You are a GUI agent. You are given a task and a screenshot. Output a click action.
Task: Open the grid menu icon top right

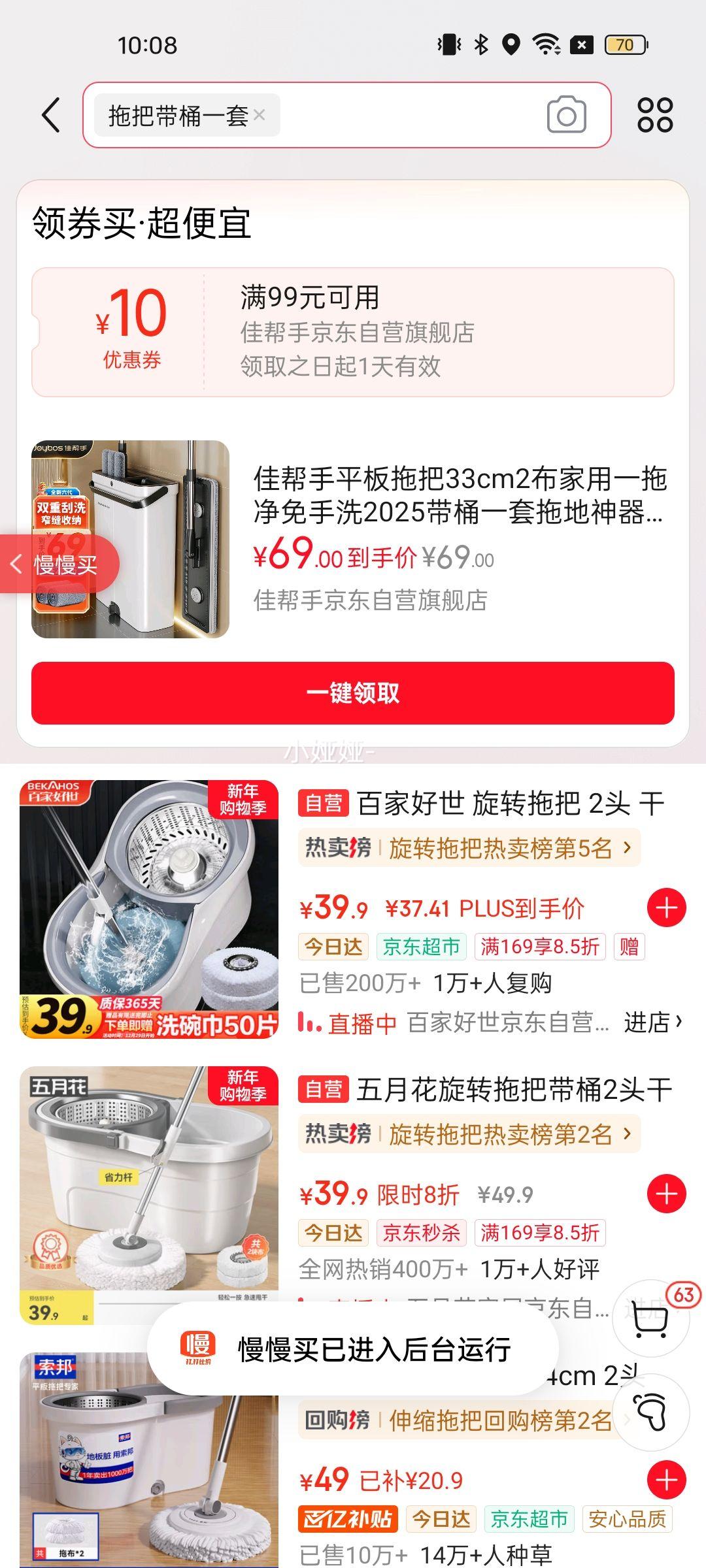656,115
